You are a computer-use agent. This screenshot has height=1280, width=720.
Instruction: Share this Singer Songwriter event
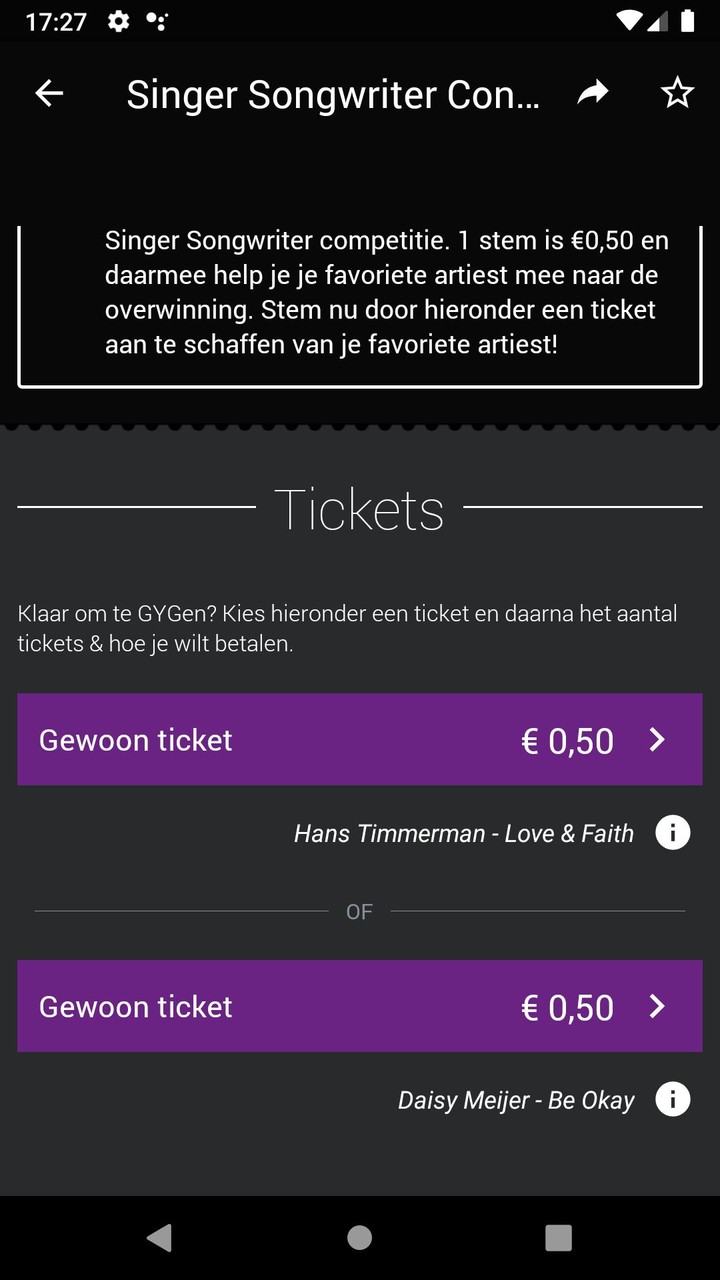pyautogui.click(x=593, y=94)
